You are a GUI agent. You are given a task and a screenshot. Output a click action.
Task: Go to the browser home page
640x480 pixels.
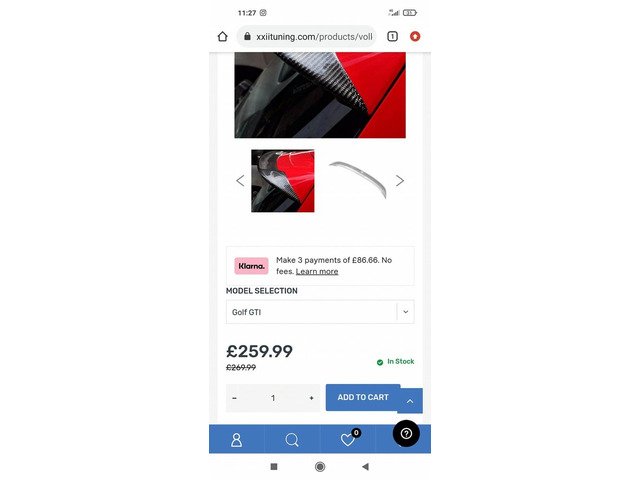pos(223,36)
